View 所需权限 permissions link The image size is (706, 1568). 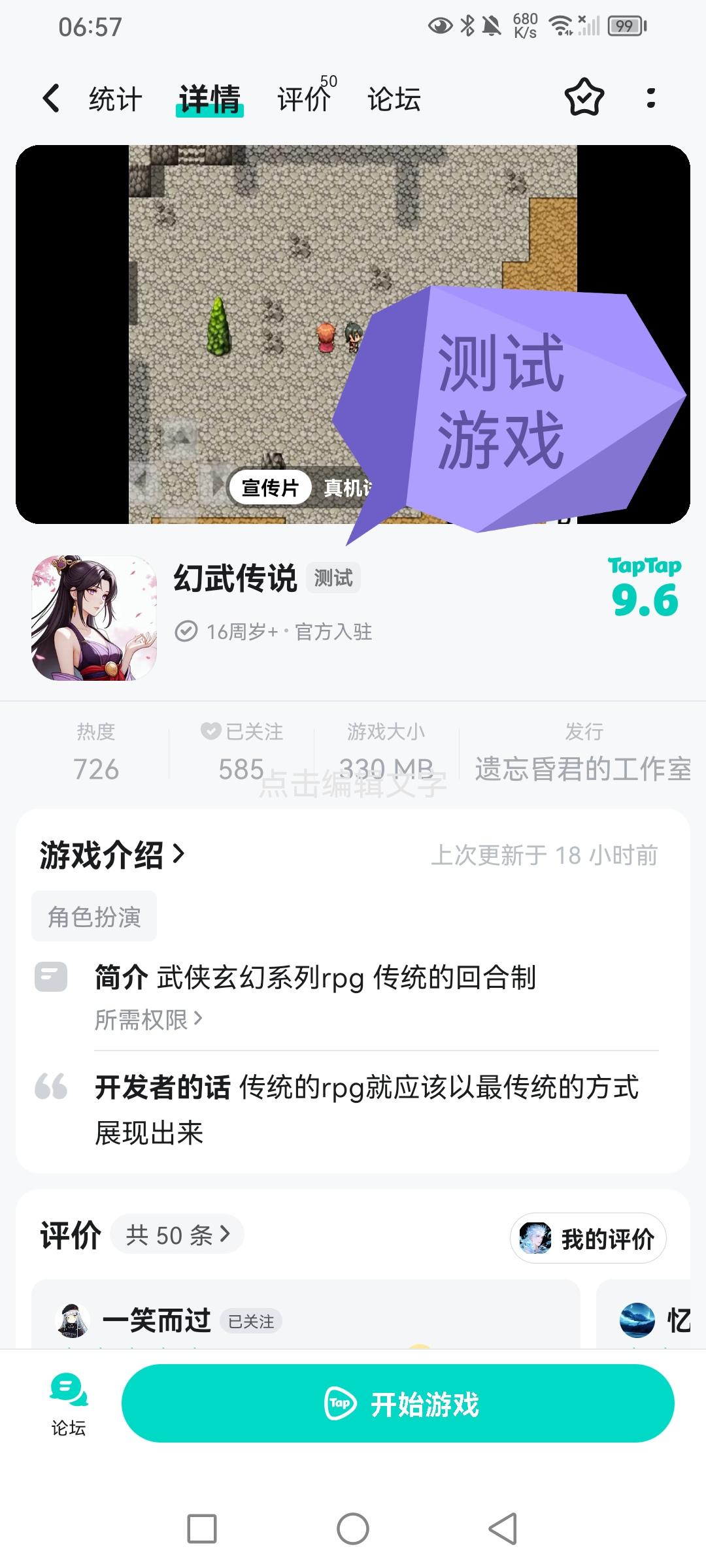coord(149,1019)
